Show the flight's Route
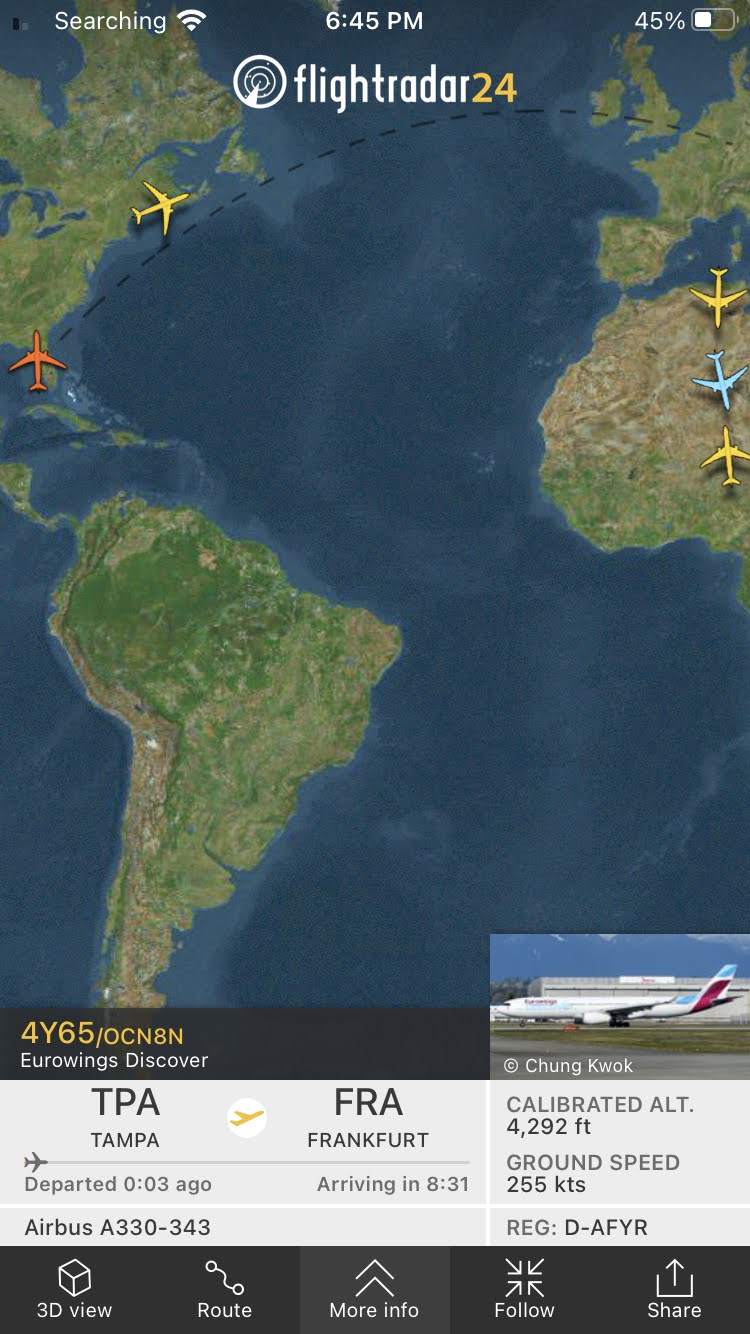 point(224,1289)
